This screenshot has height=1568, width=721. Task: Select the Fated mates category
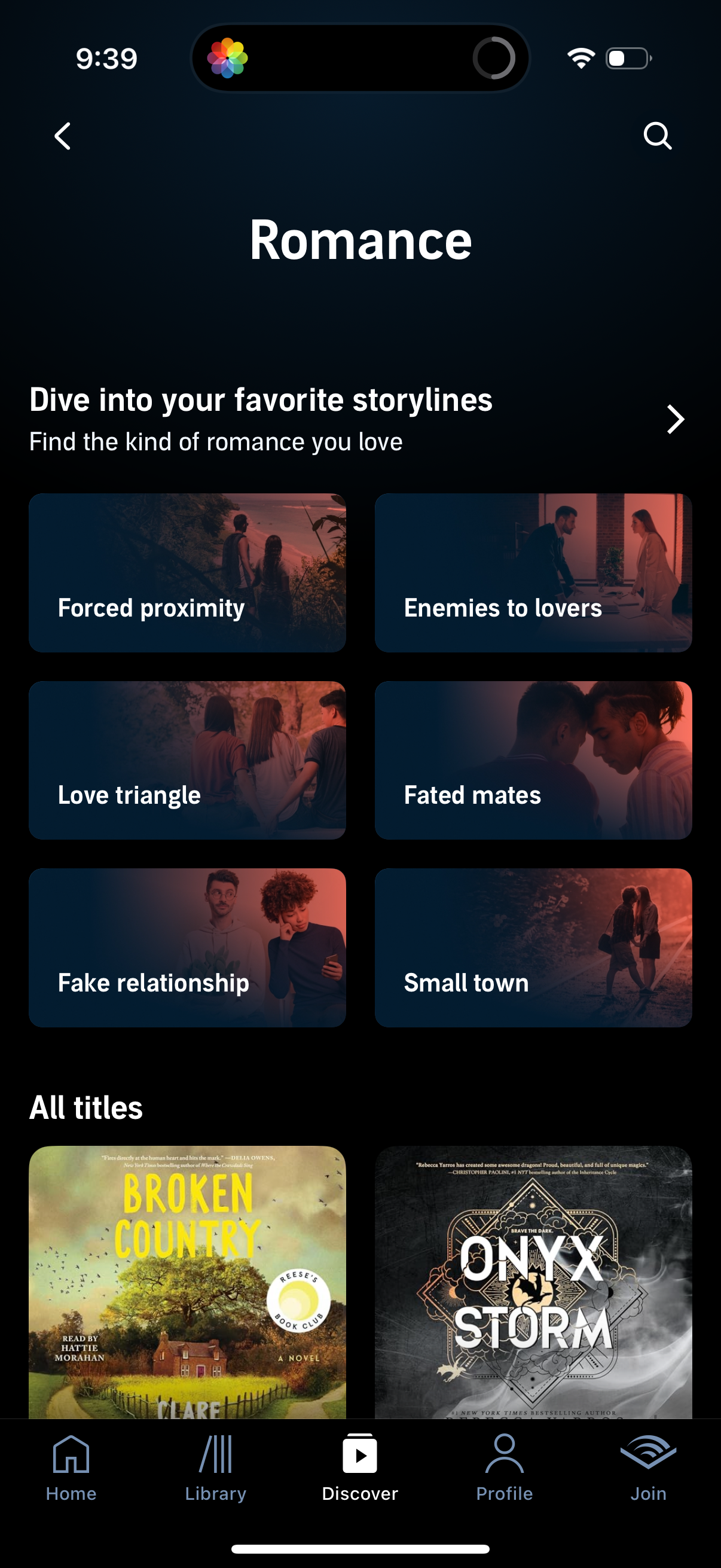[534, 759]
